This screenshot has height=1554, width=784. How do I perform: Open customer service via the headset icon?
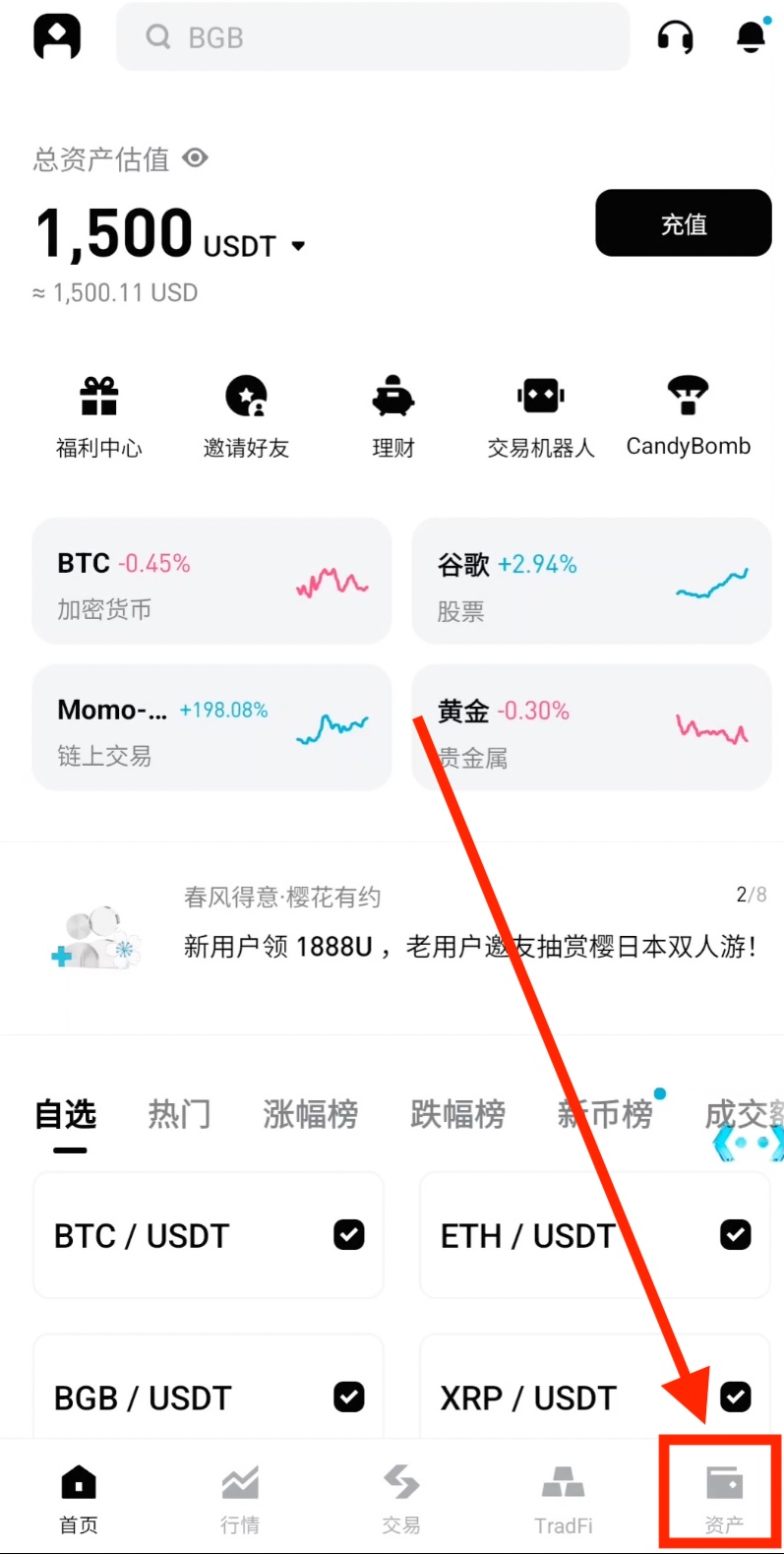[x=676, y=37]
